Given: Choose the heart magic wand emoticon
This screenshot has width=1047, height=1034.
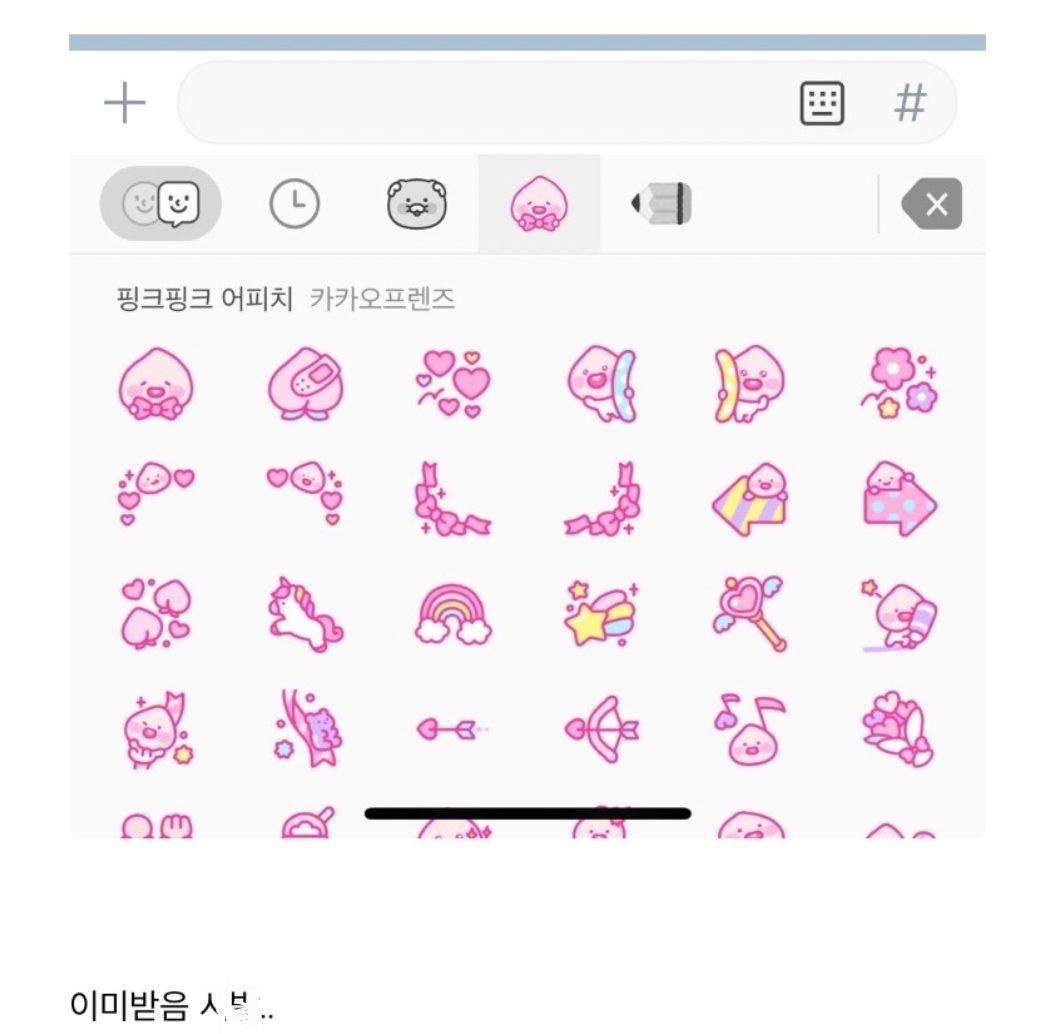Looking at the screenshot, I should coord(750,612).
